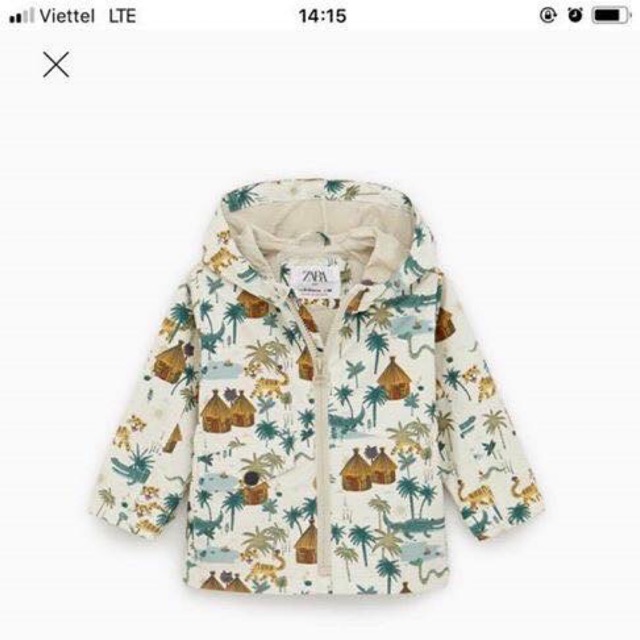Close the jacket image viewer
The width and height of the screenshot is (640, 640).
[56, 66]
